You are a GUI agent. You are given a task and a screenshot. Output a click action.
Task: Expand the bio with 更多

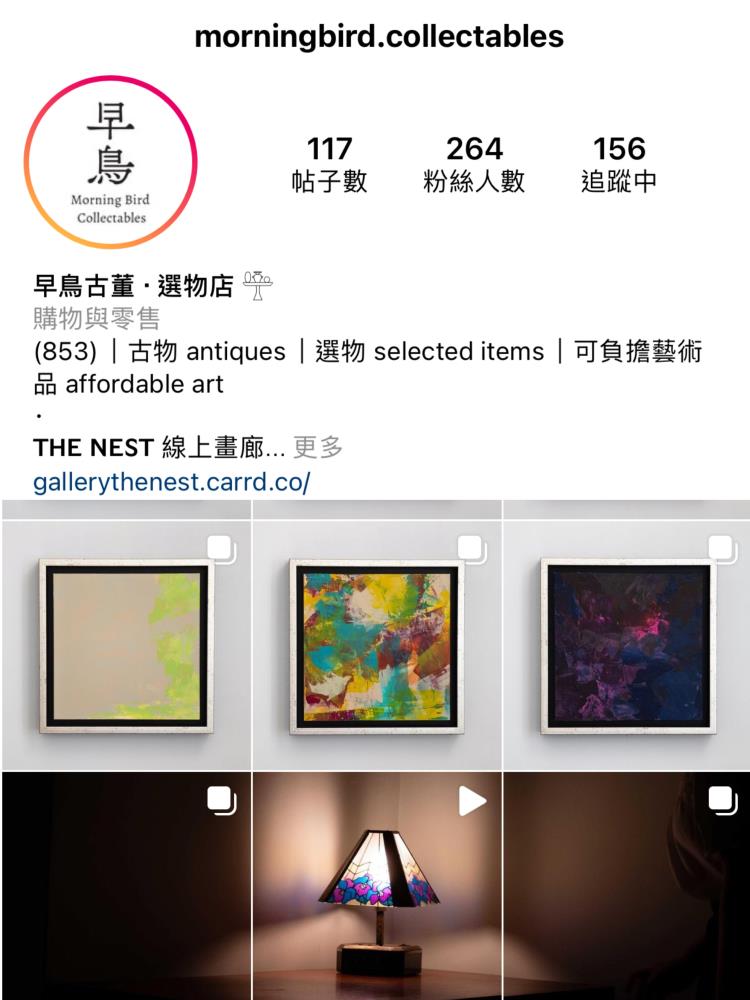tap(318, 447)
